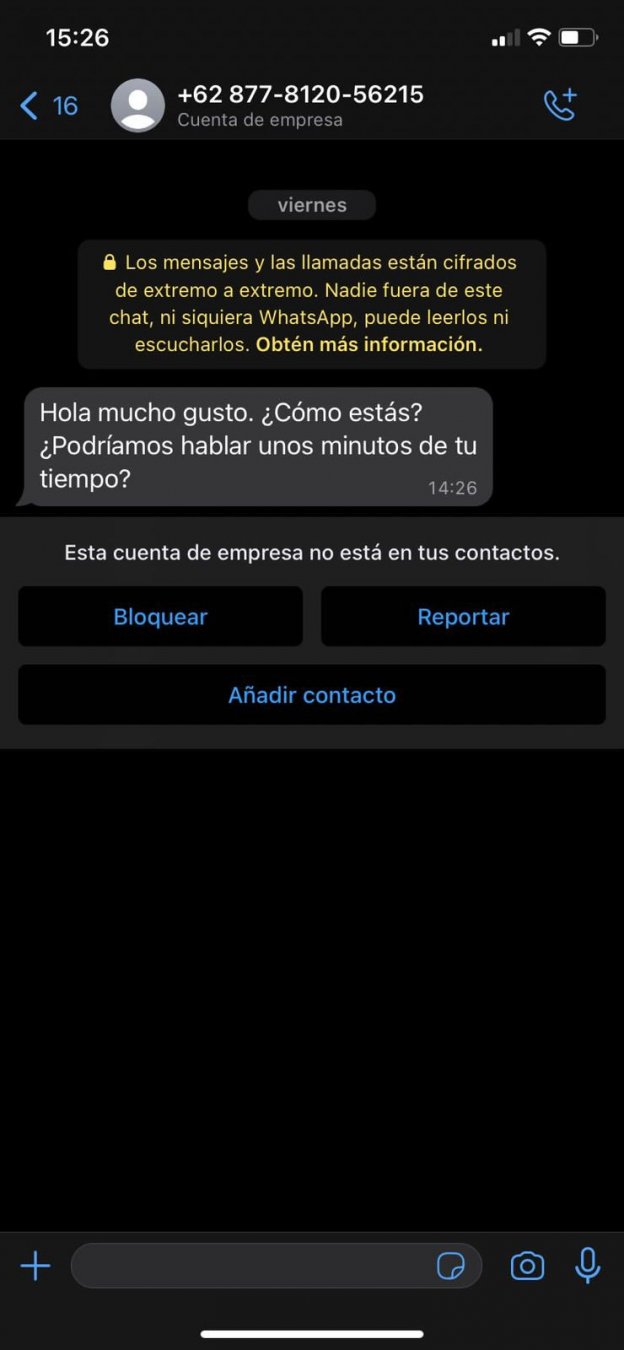The image size is (624, 1350).
Task: Open the attachments plus menu
Action: pyautogui.click(x=35, y=1267)
